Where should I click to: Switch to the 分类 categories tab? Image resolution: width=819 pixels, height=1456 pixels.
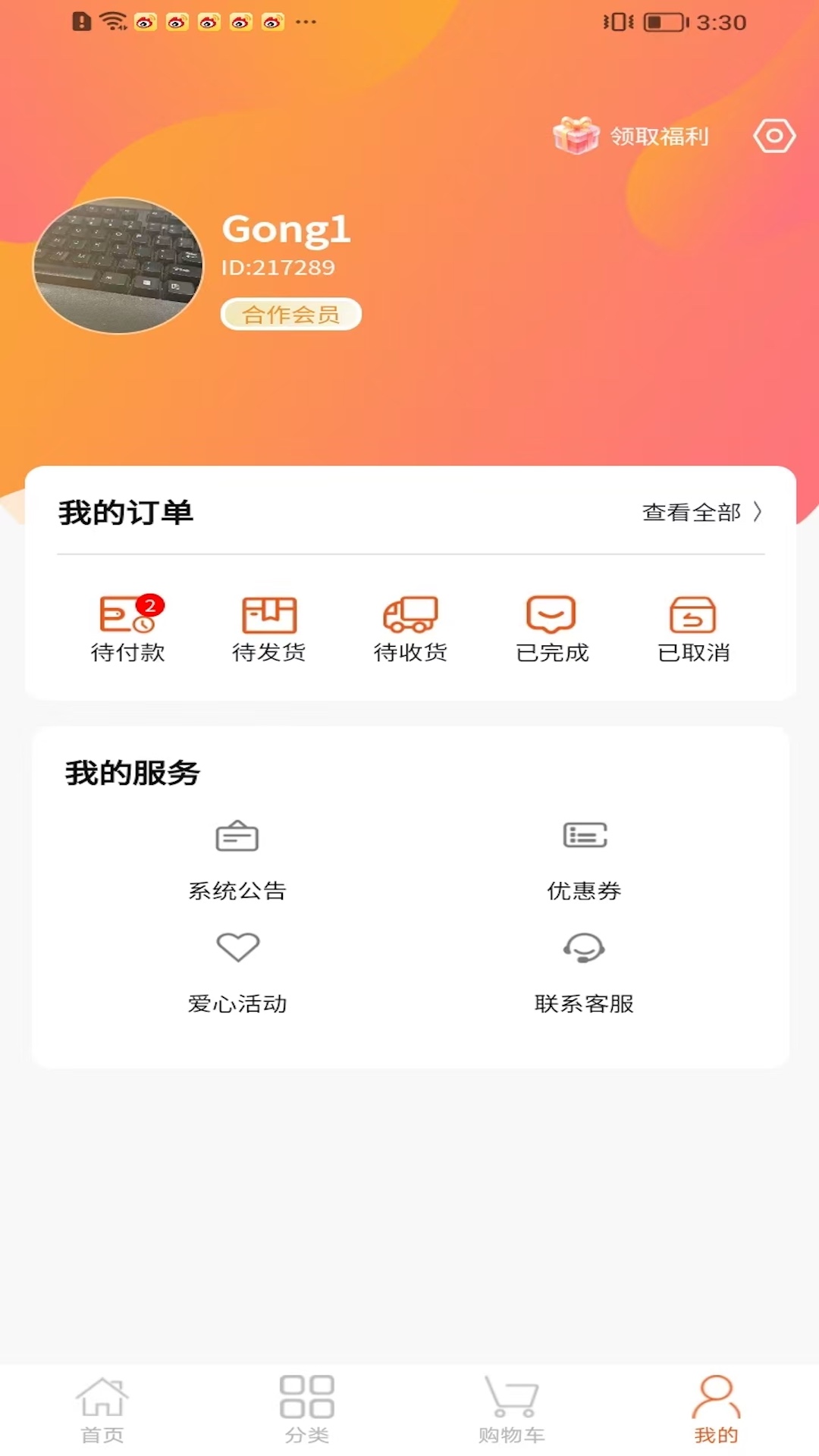click(307, 1410)
